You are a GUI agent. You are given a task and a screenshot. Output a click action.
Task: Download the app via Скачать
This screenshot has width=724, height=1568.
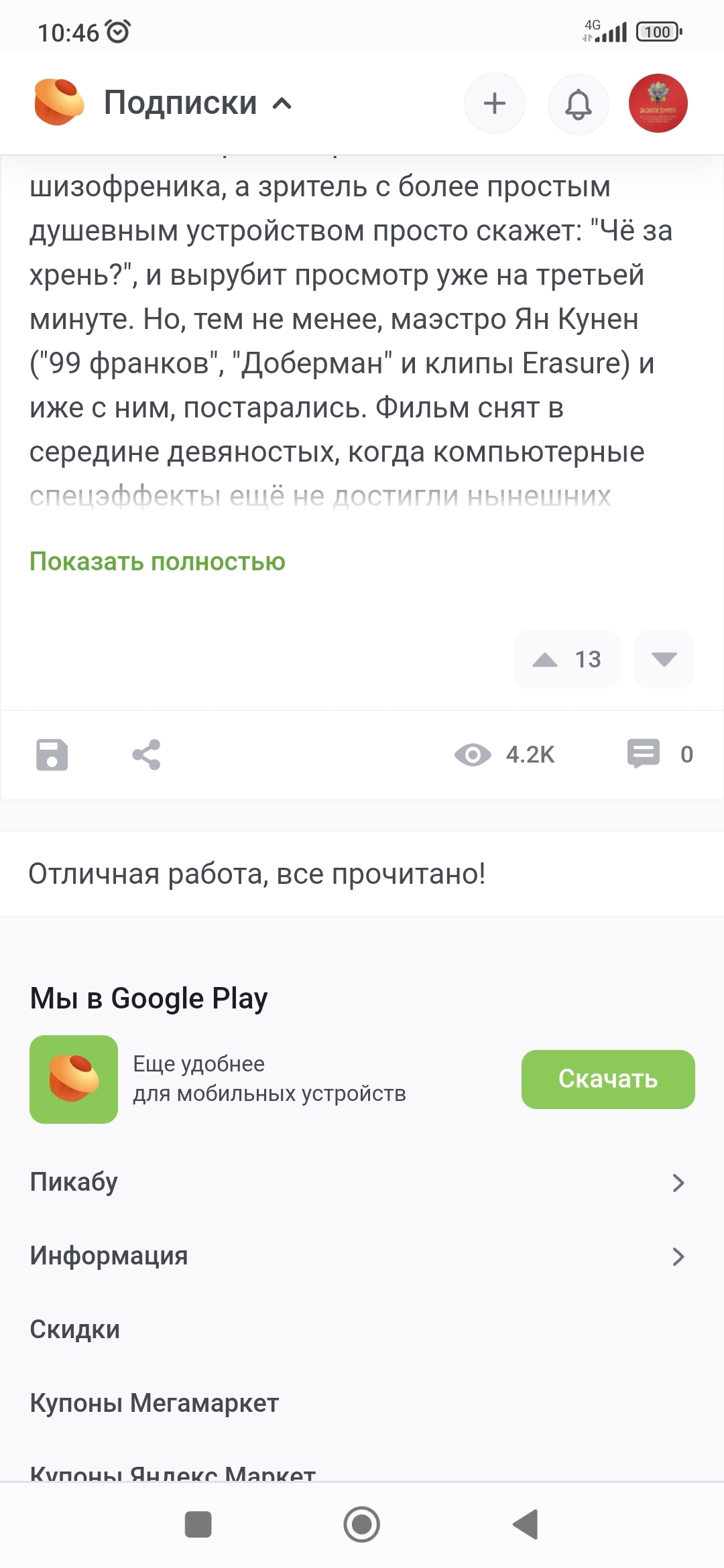[x=608, y=1079]
